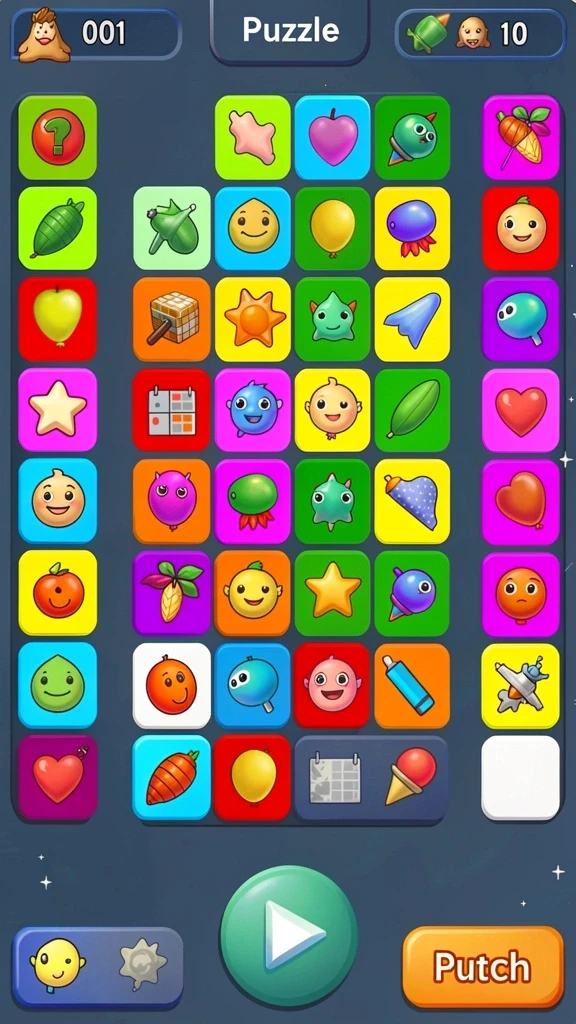This screenshot has width=576, height=1024.
Task: Pick the purple heart on the blue tile
Action: [x=332, y=137]
